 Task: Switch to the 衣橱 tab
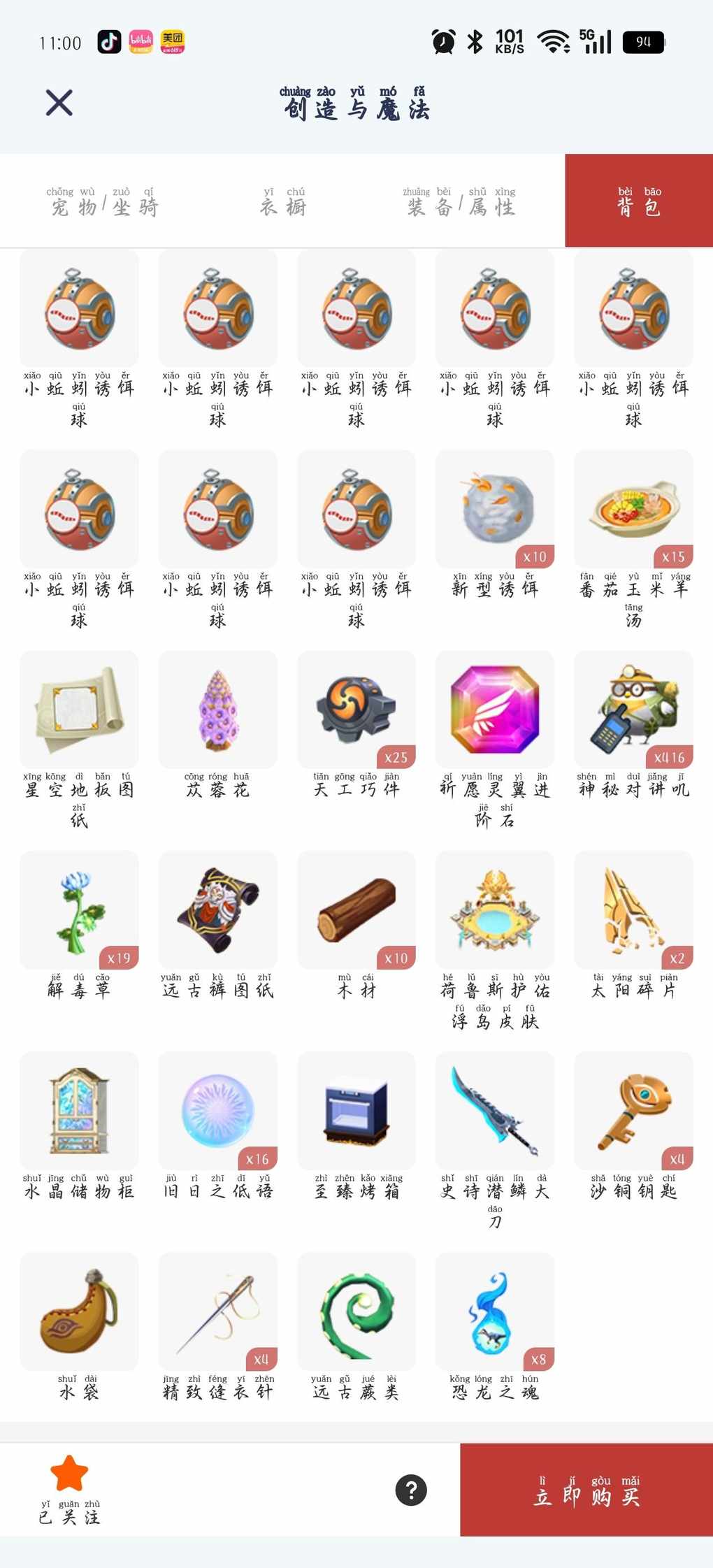(283, 202)
